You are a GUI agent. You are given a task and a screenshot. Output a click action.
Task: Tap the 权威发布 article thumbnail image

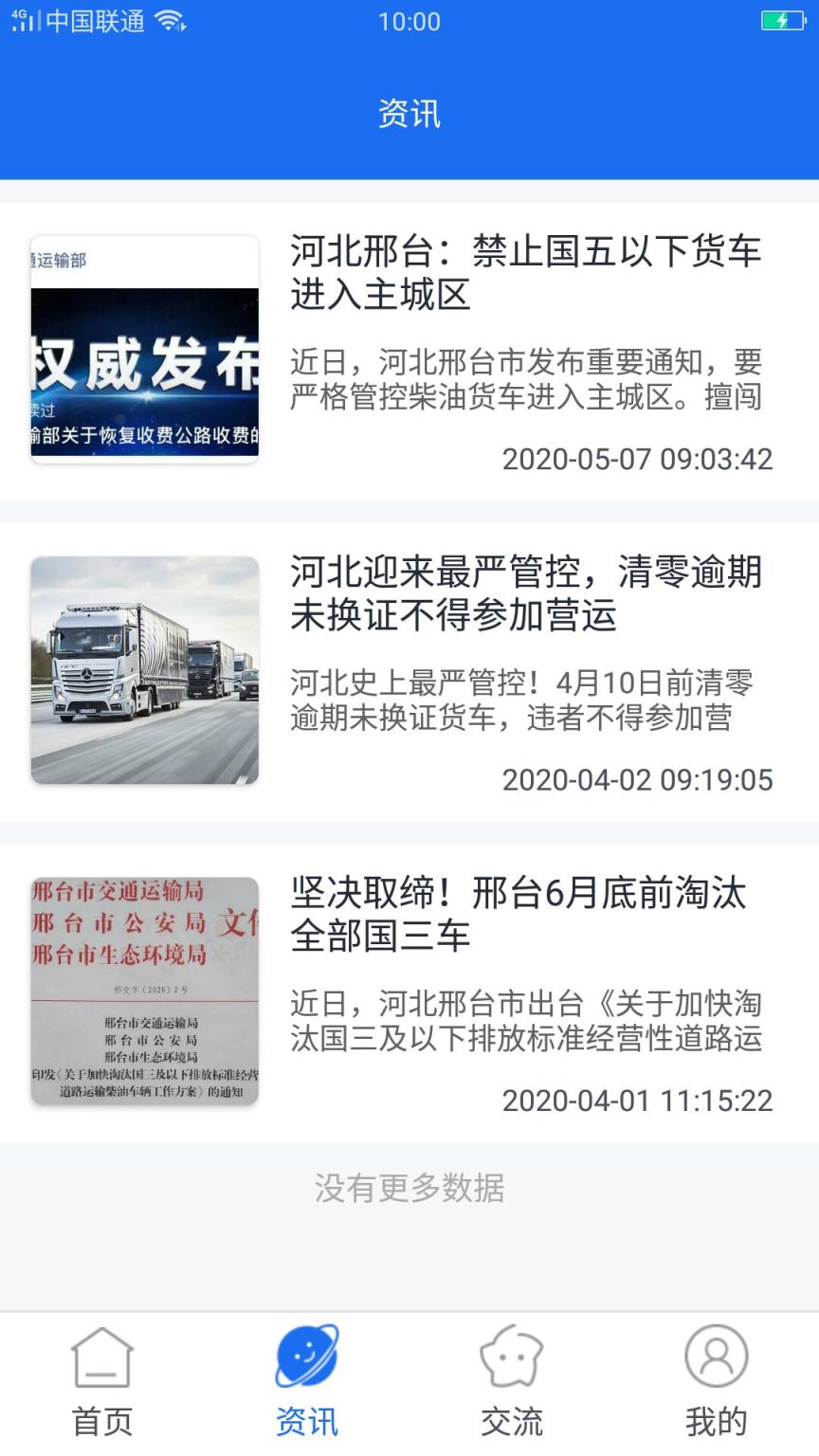coord(146,351)
